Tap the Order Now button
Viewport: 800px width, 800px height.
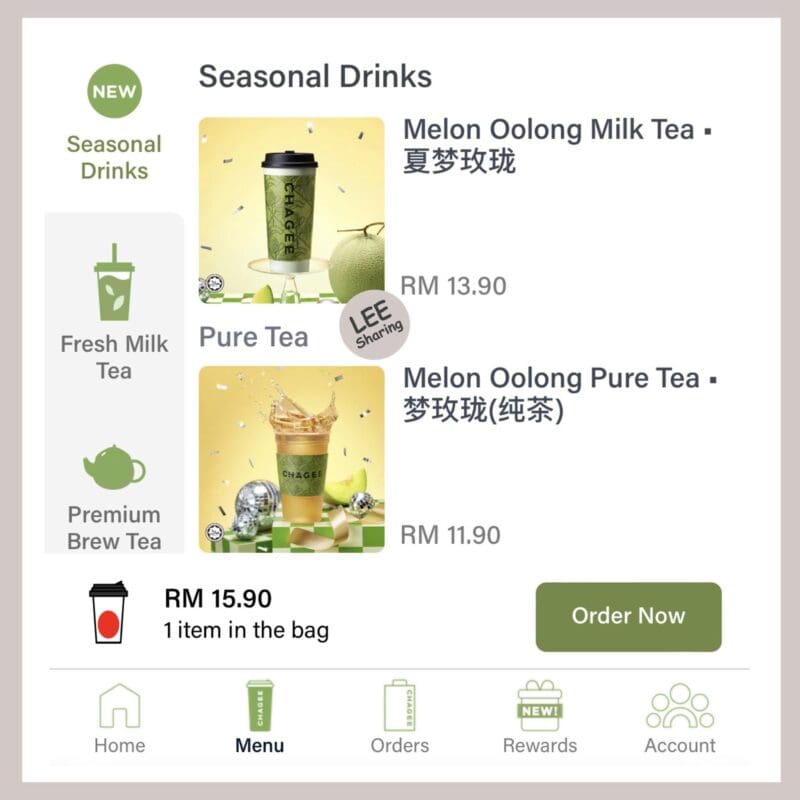(628, 616)
